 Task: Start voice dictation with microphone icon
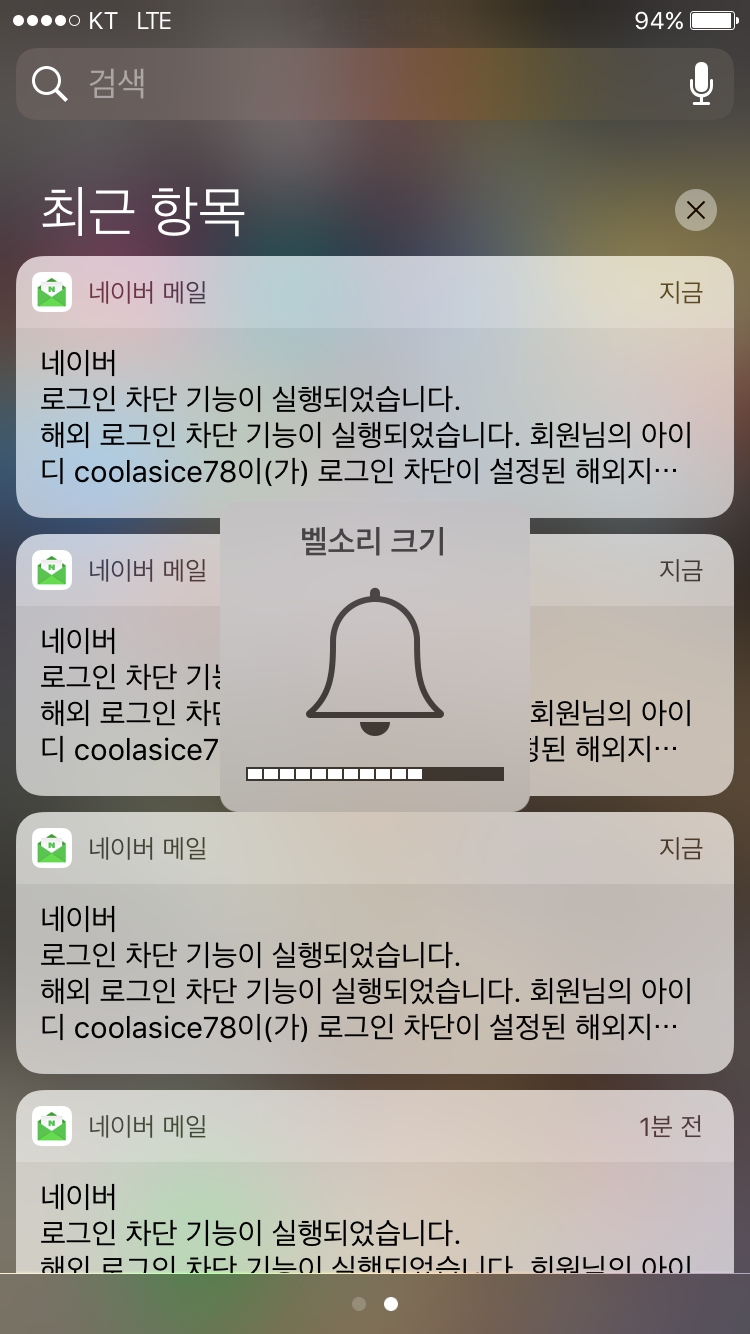point(701,84)
